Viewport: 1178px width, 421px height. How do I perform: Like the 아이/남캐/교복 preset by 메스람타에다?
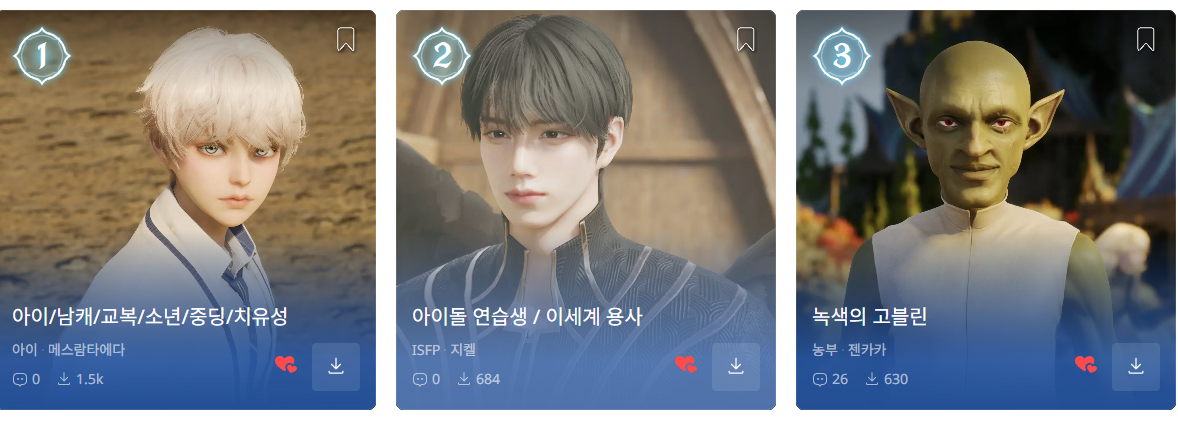pyautogui.click(x=286, y=365)
